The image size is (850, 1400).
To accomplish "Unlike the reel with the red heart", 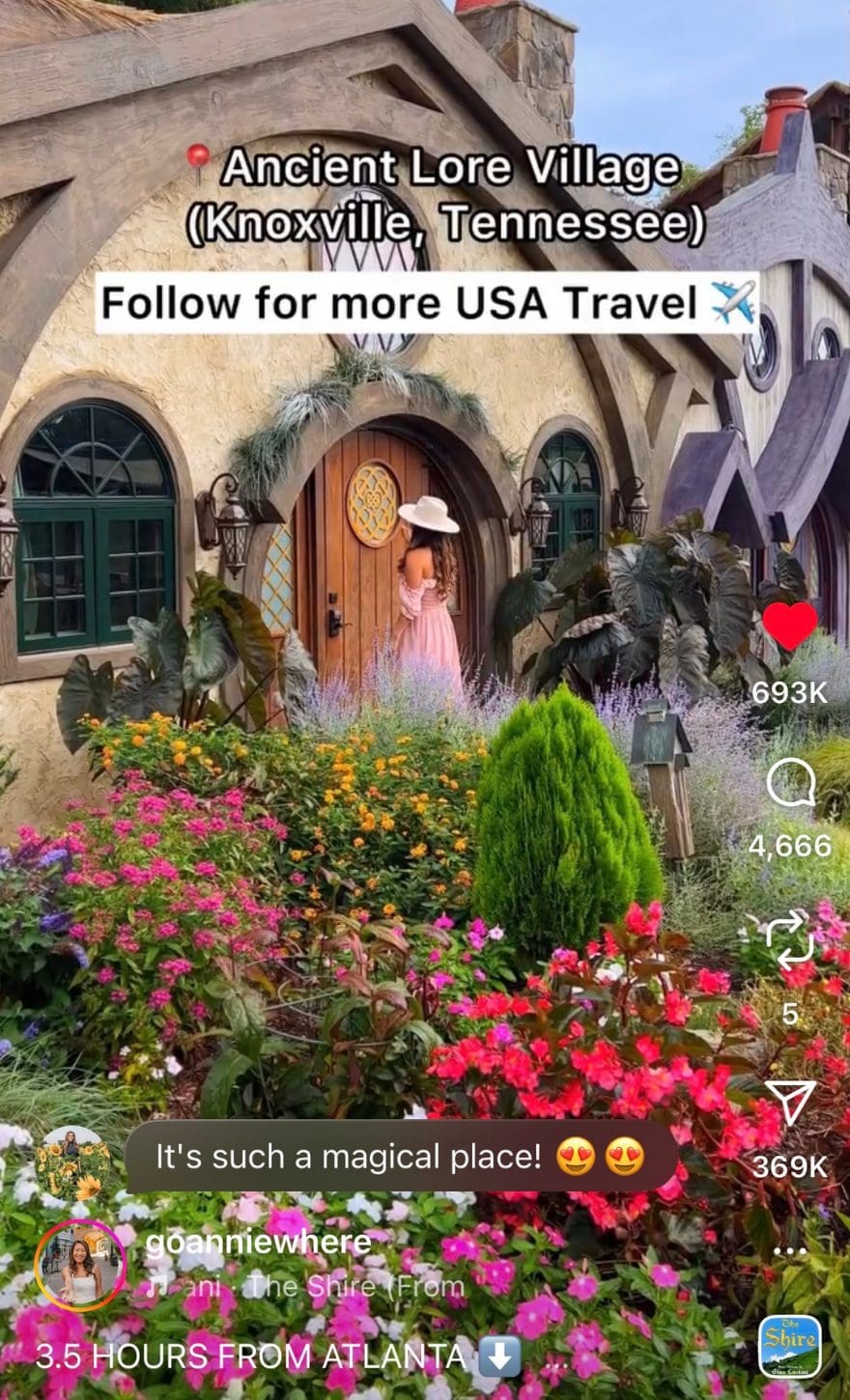I will point(789,626).
